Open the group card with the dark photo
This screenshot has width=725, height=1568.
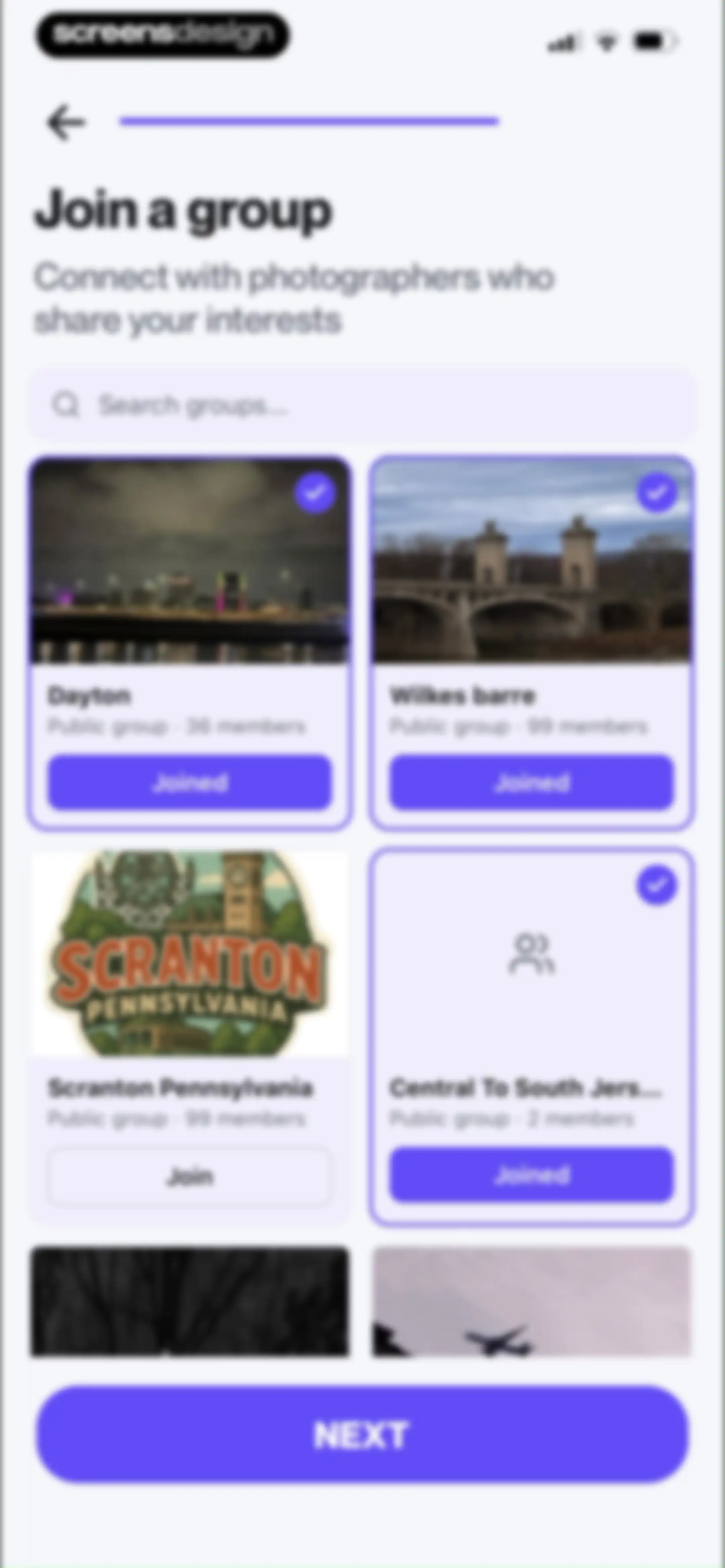(190, 1301)
